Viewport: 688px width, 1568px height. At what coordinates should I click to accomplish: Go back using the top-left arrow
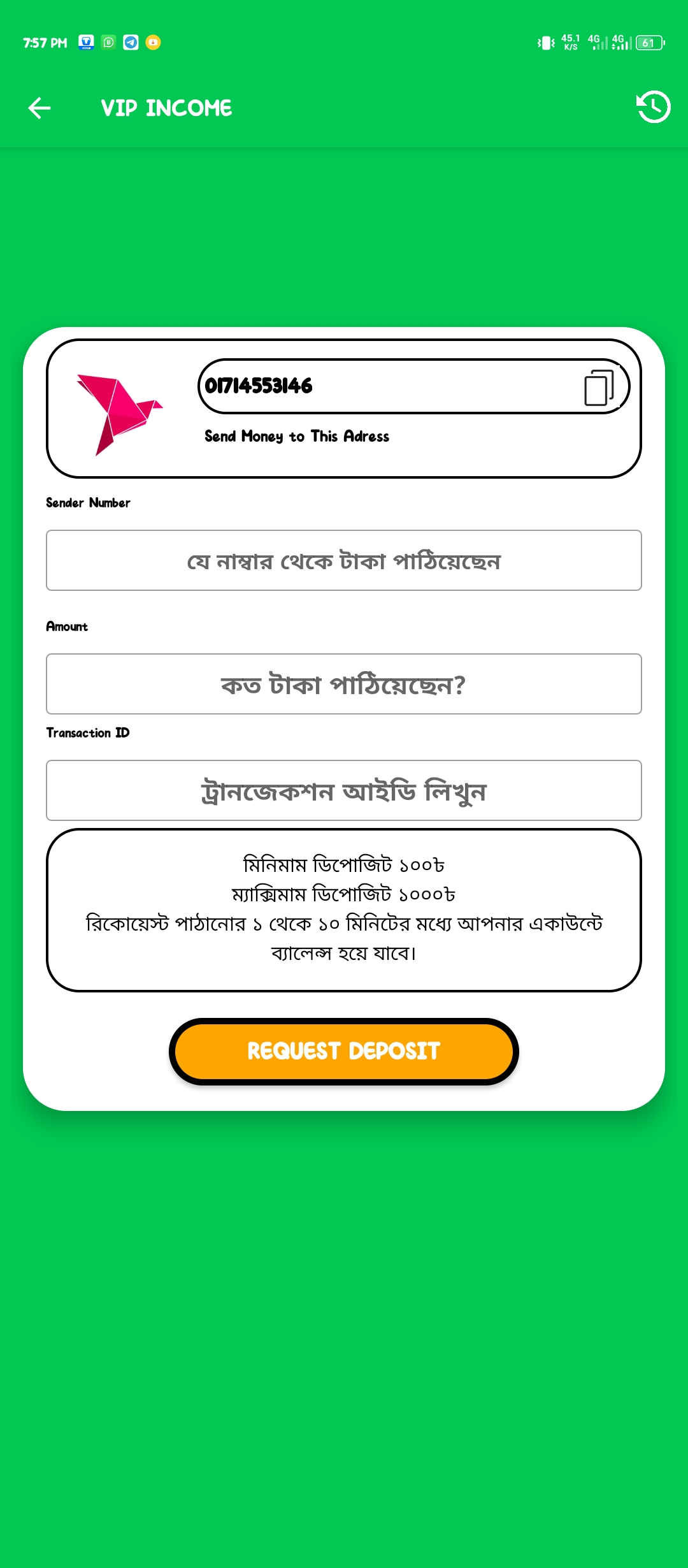[39, 108]
